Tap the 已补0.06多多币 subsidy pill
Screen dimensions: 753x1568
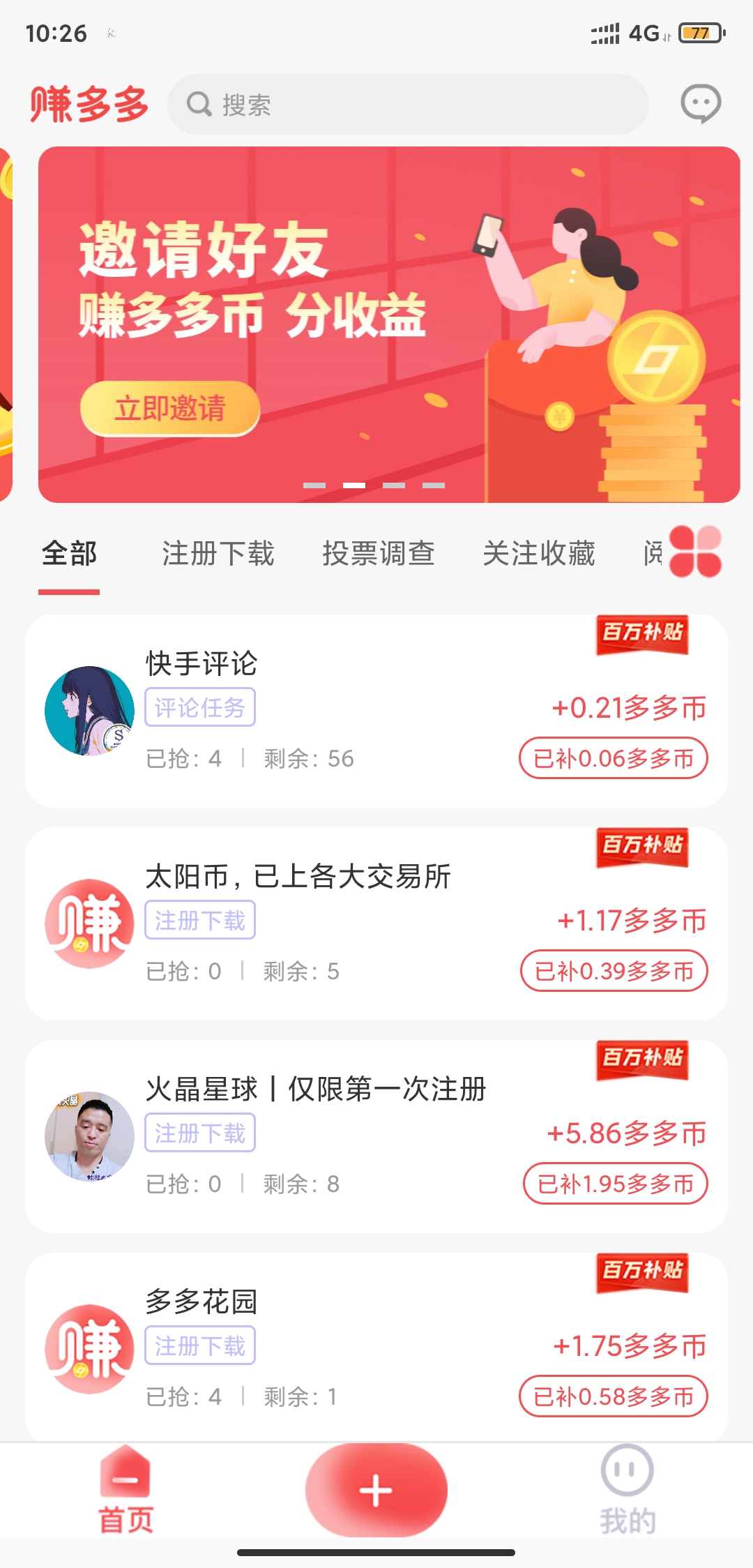(613, 758)
